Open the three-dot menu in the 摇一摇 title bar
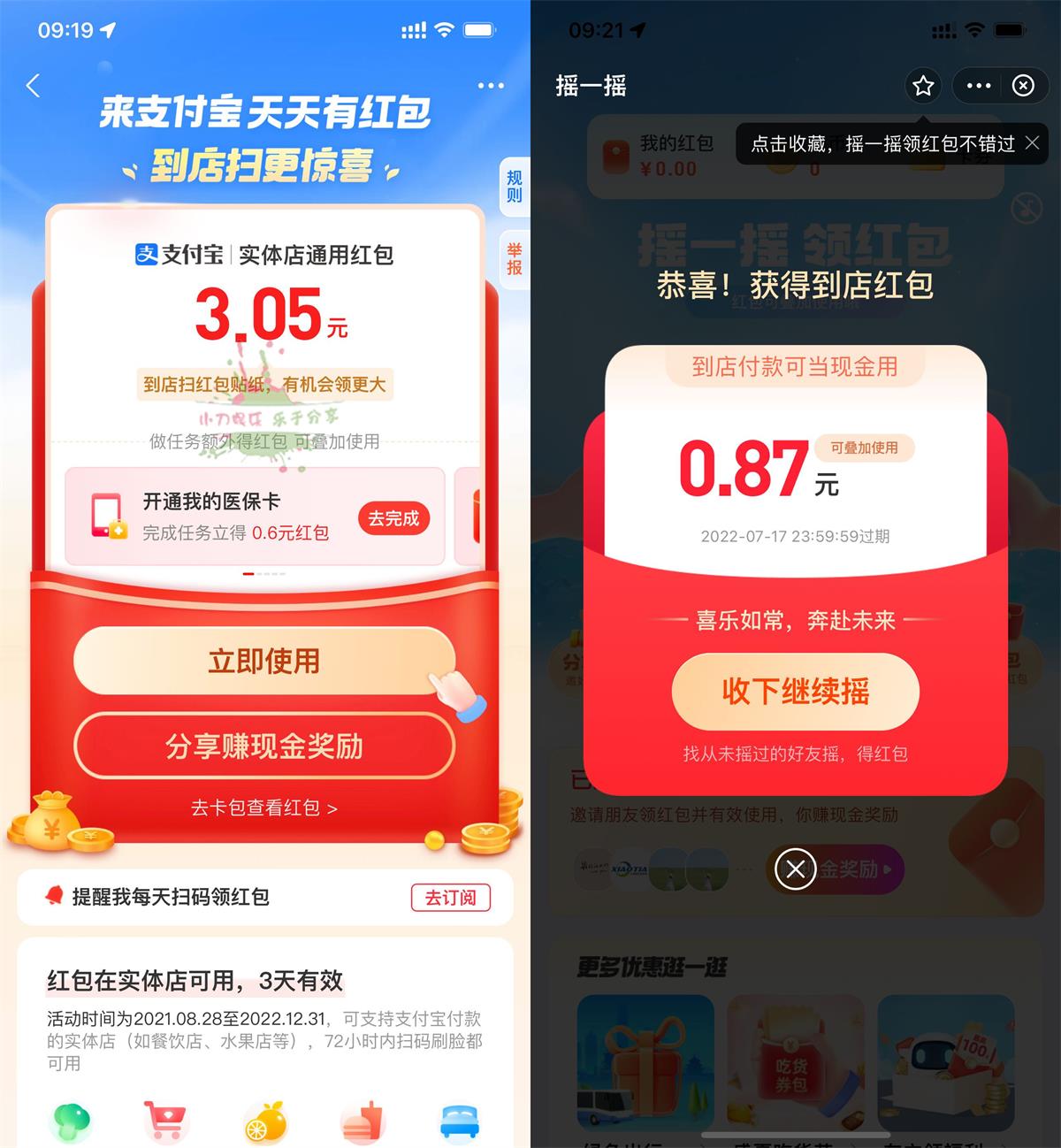1061x1148 pixels. click(x=979, y=86)
